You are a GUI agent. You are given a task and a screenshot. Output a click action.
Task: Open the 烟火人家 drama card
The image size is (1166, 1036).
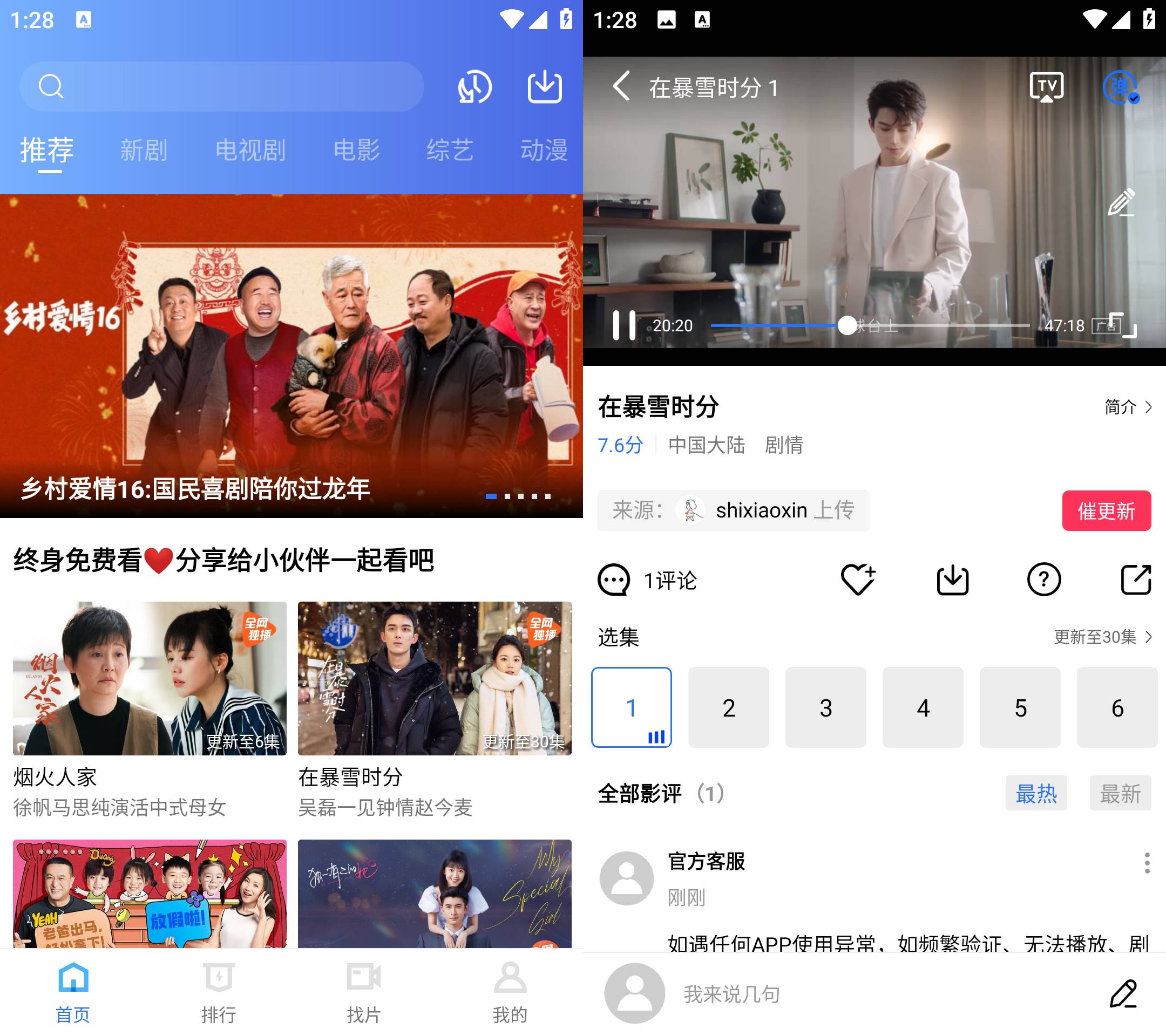coord(150,678)
